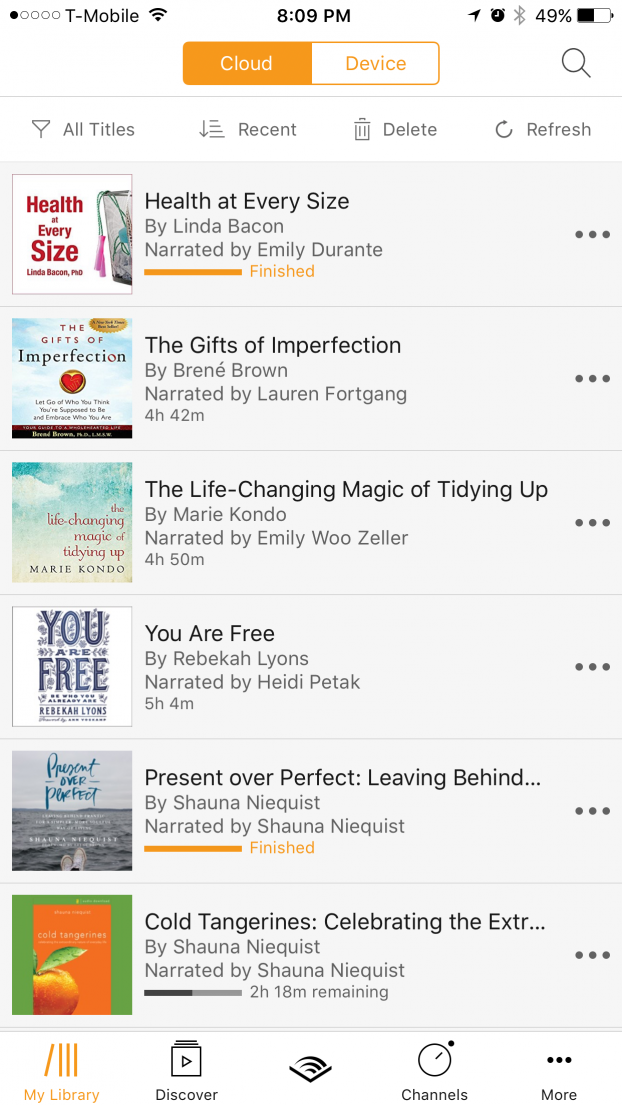Image resolution: width=622 pixels, height=1105 pixels.
Task: Open You Are Free audiobook
Action: [311, 667]
